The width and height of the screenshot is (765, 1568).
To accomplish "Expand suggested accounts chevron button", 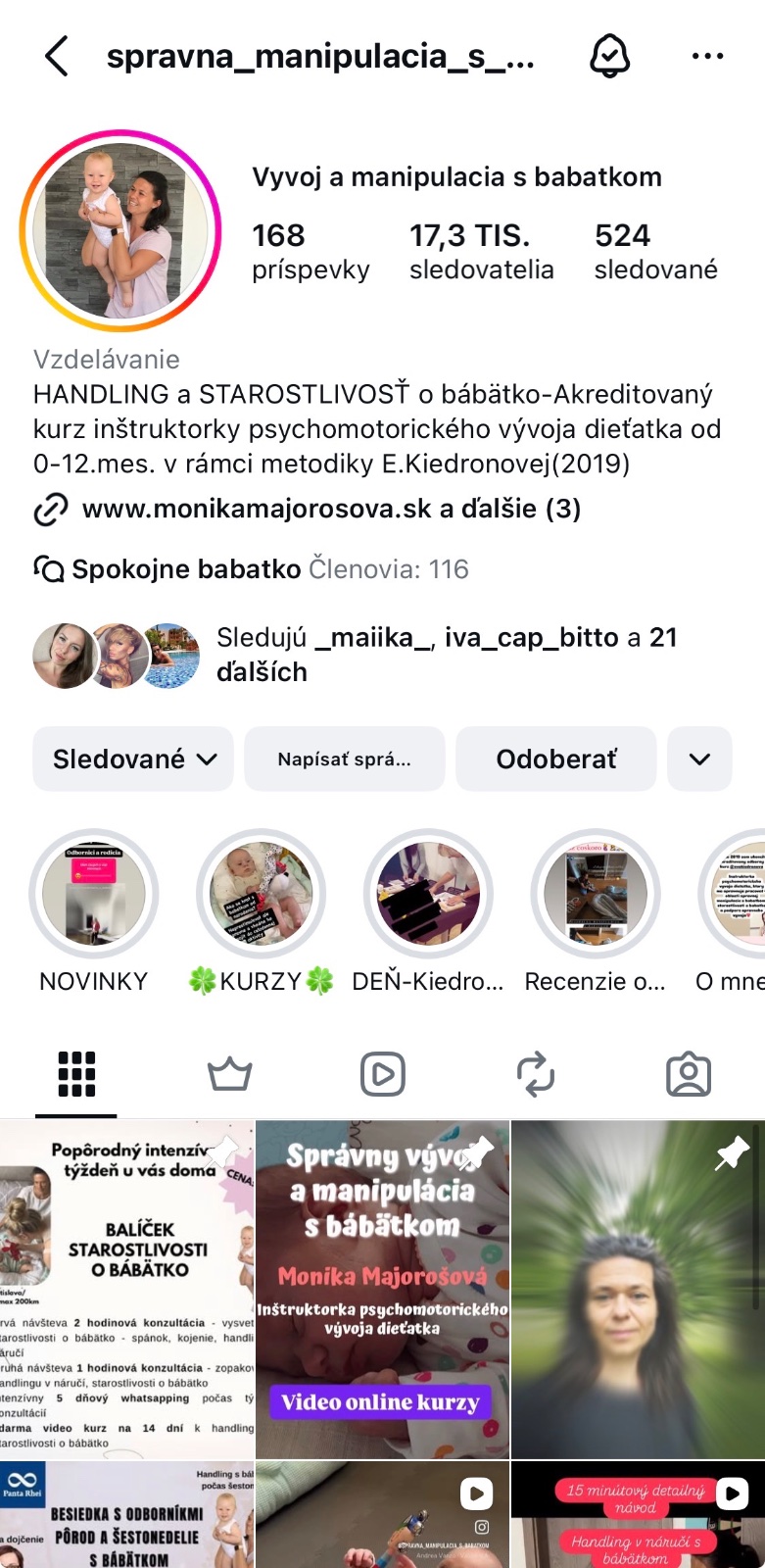I will (x=699, y=759).
